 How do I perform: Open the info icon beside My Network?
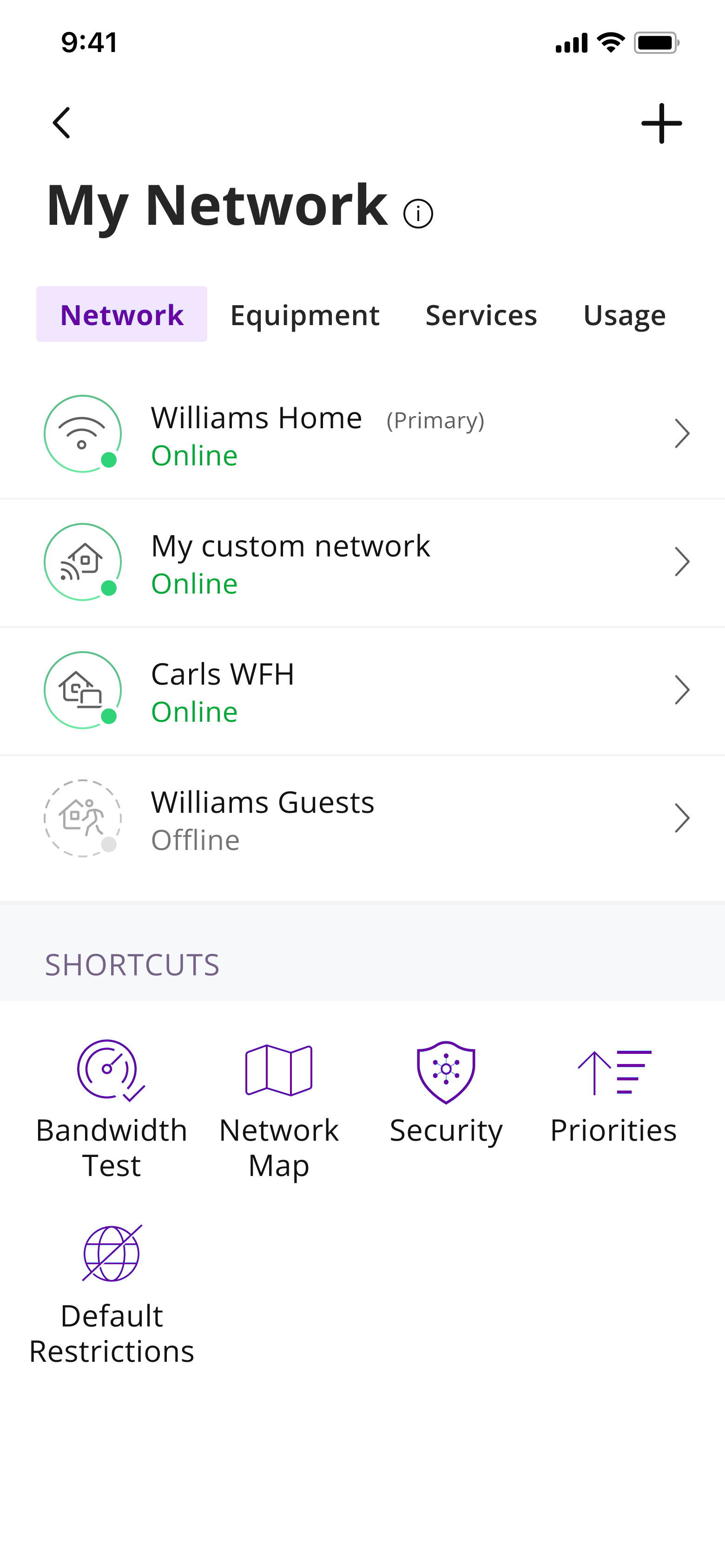[418, 214]
